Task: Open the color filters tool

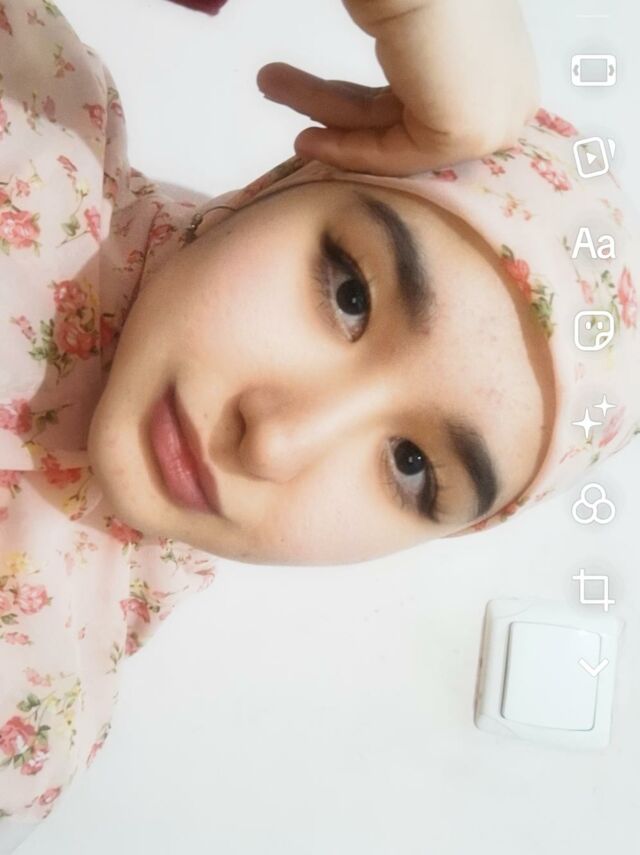Action: (593, 503)
